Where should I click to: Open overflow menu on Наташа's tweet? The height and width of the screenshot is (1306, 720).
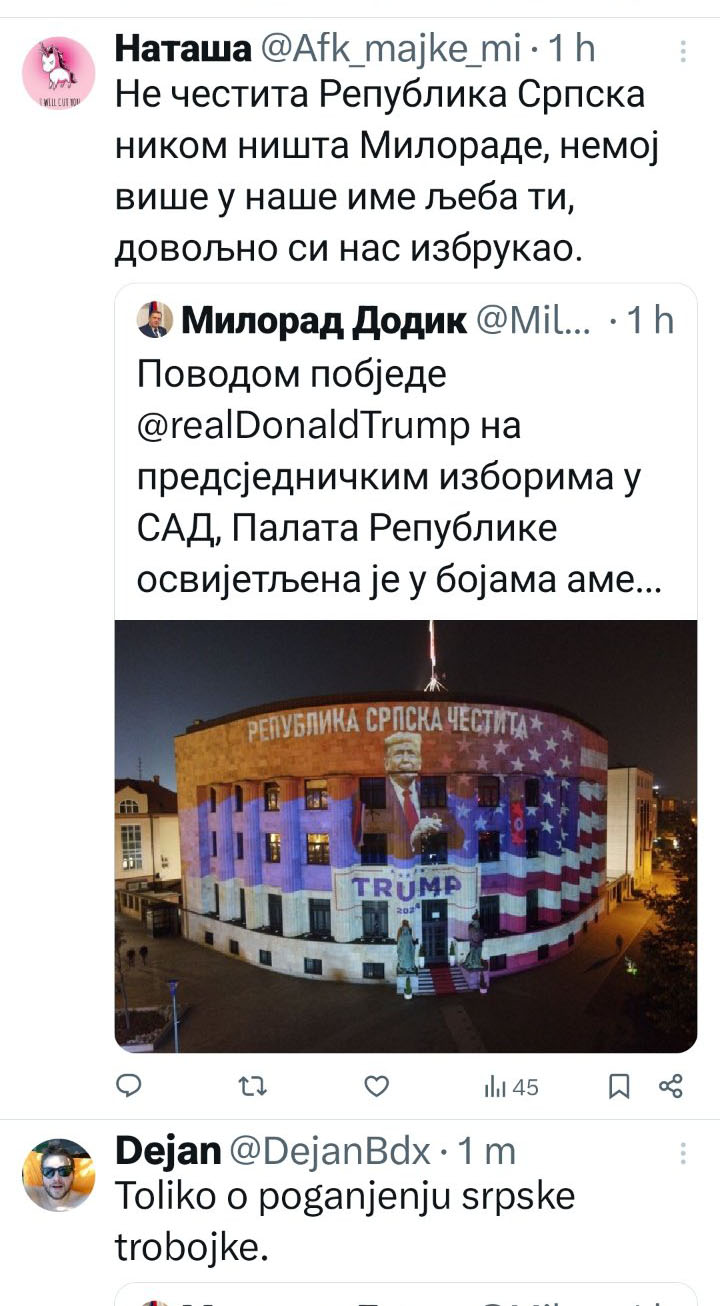pos(683,51)
